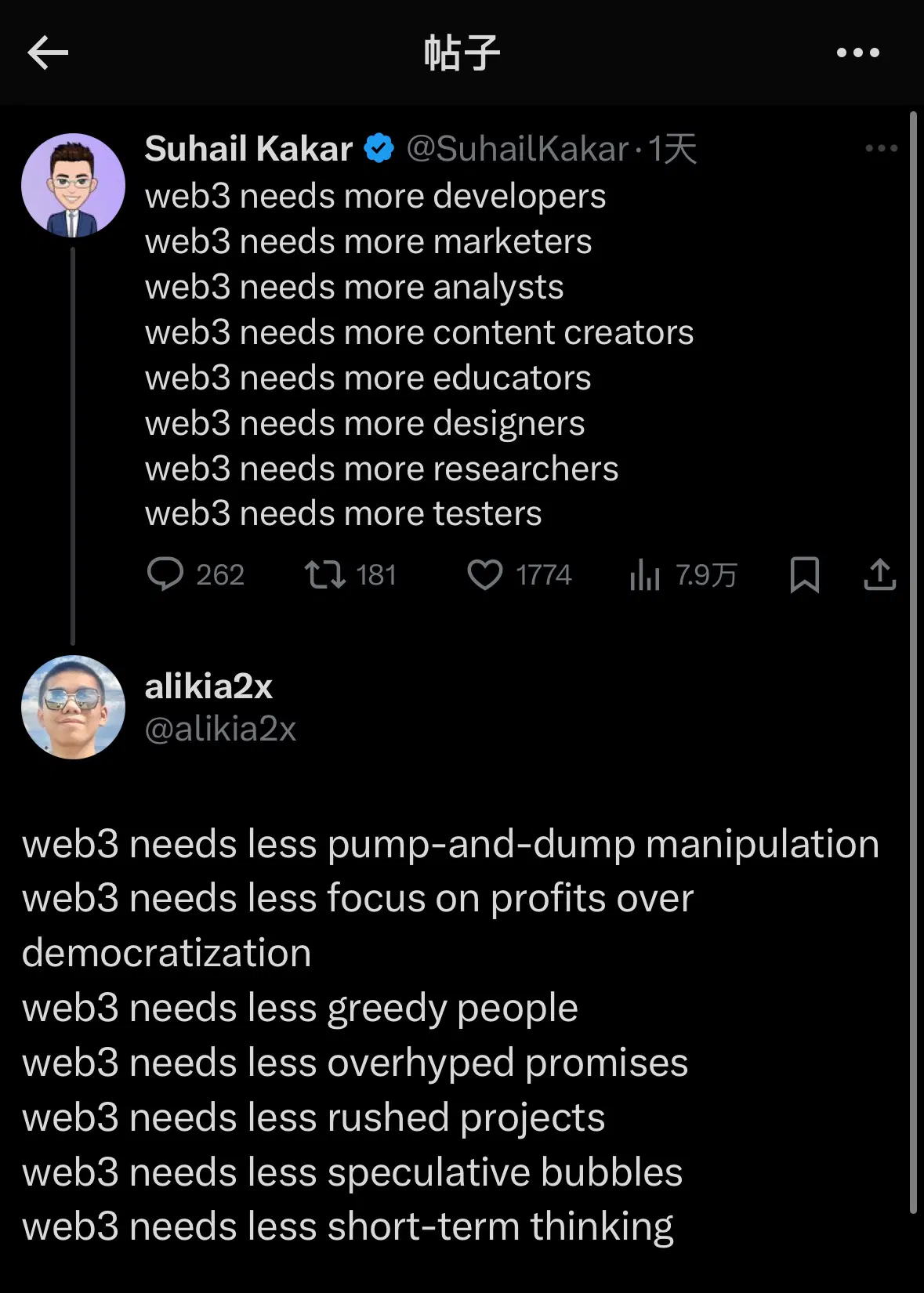Share Suhail Kakar's post
This screenshot has height=1293, width=924.
[x=879, y=574]
